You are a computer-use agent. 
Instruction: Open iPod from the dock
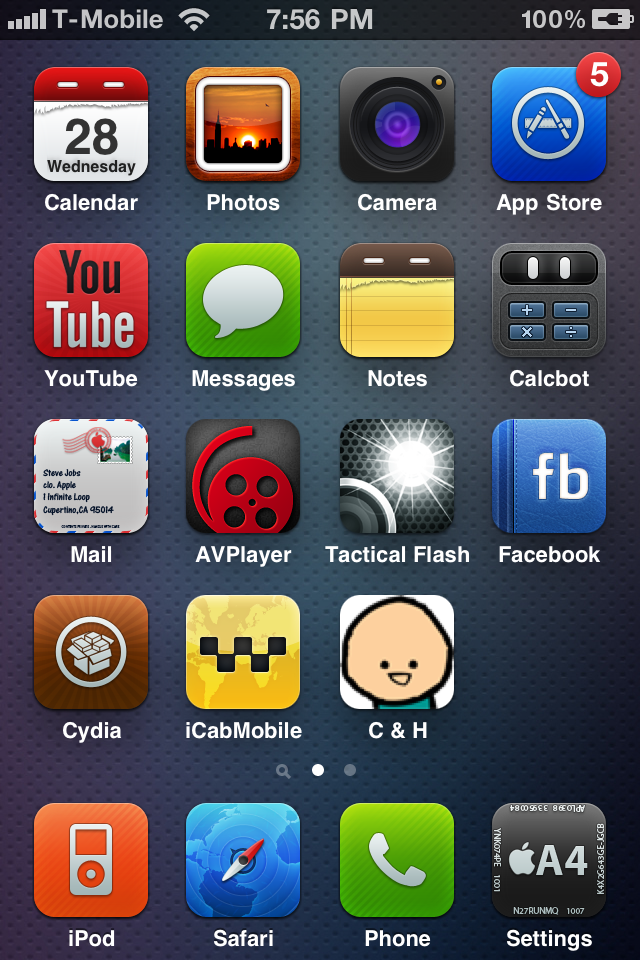(91, 860)
